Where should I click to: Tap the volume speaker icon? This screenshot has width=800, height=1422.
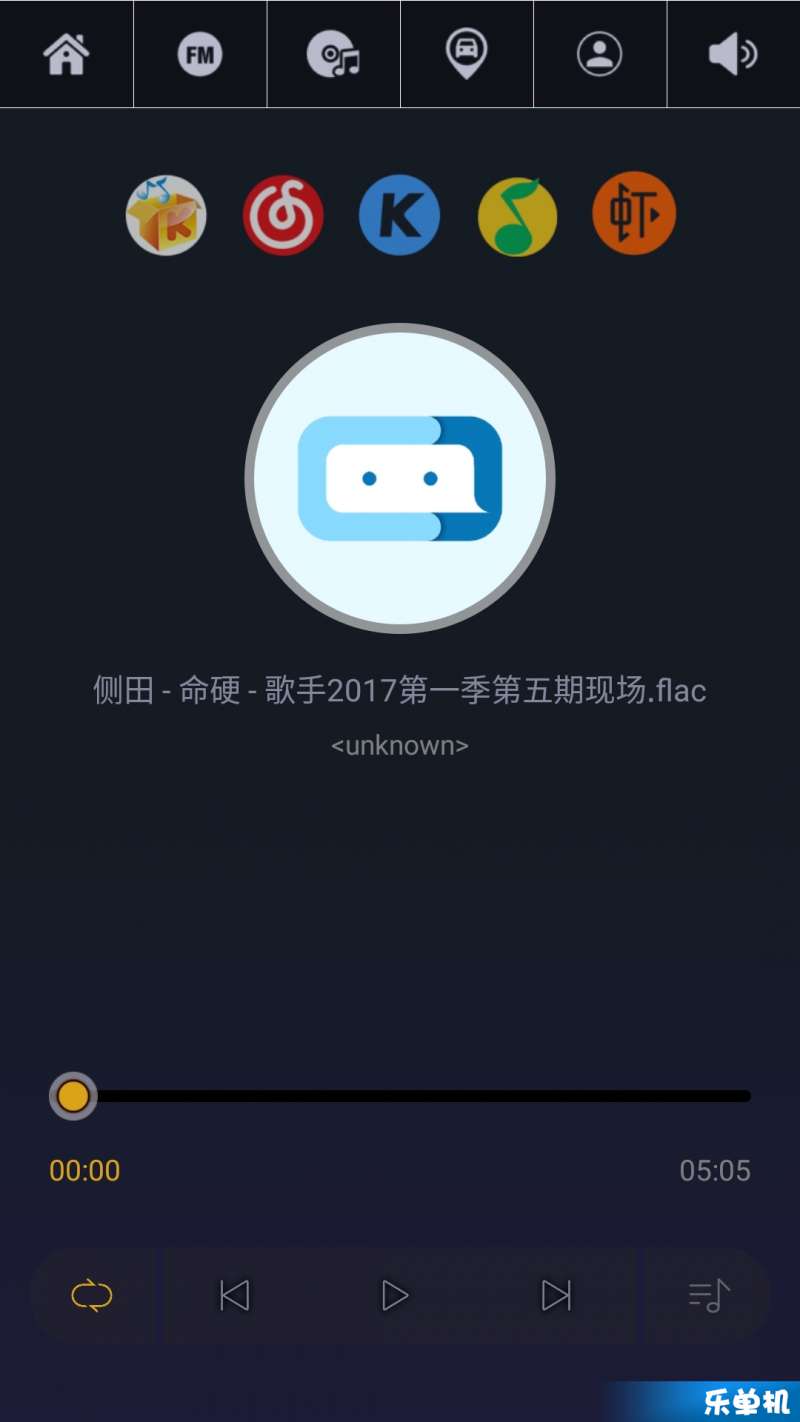pos(733,54)
